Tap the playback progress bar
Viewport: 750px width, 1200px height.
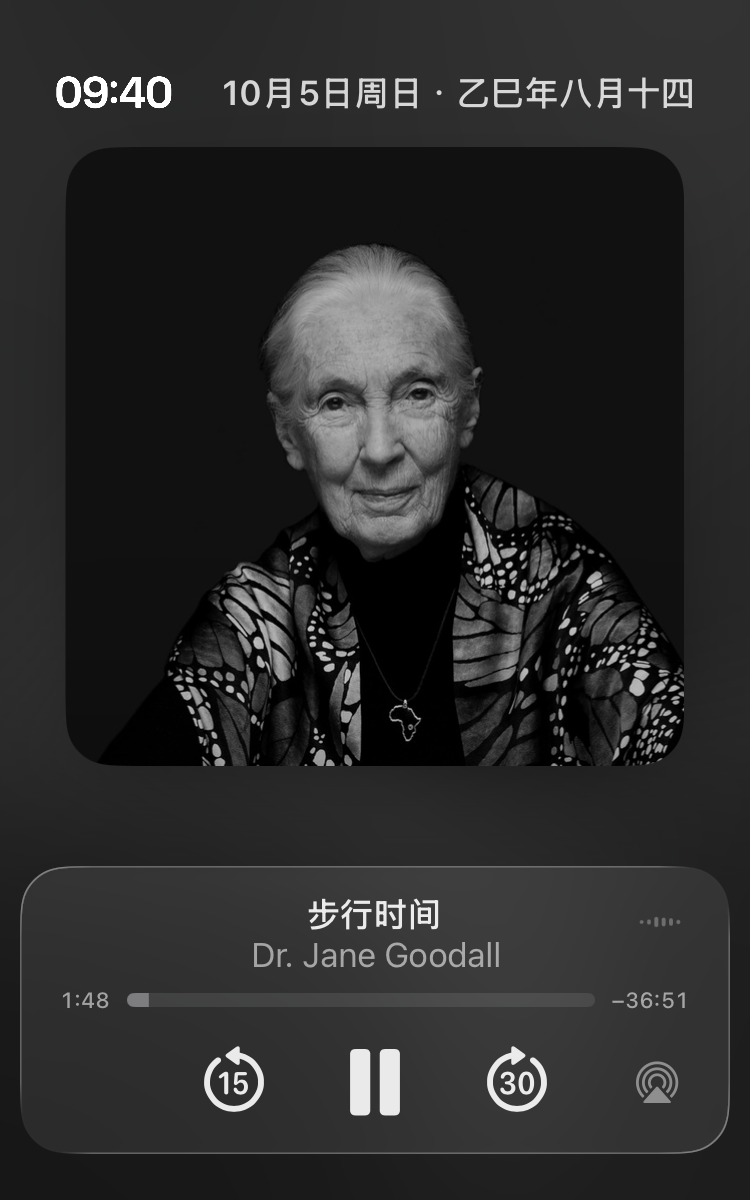click(x=360, y=1000)
